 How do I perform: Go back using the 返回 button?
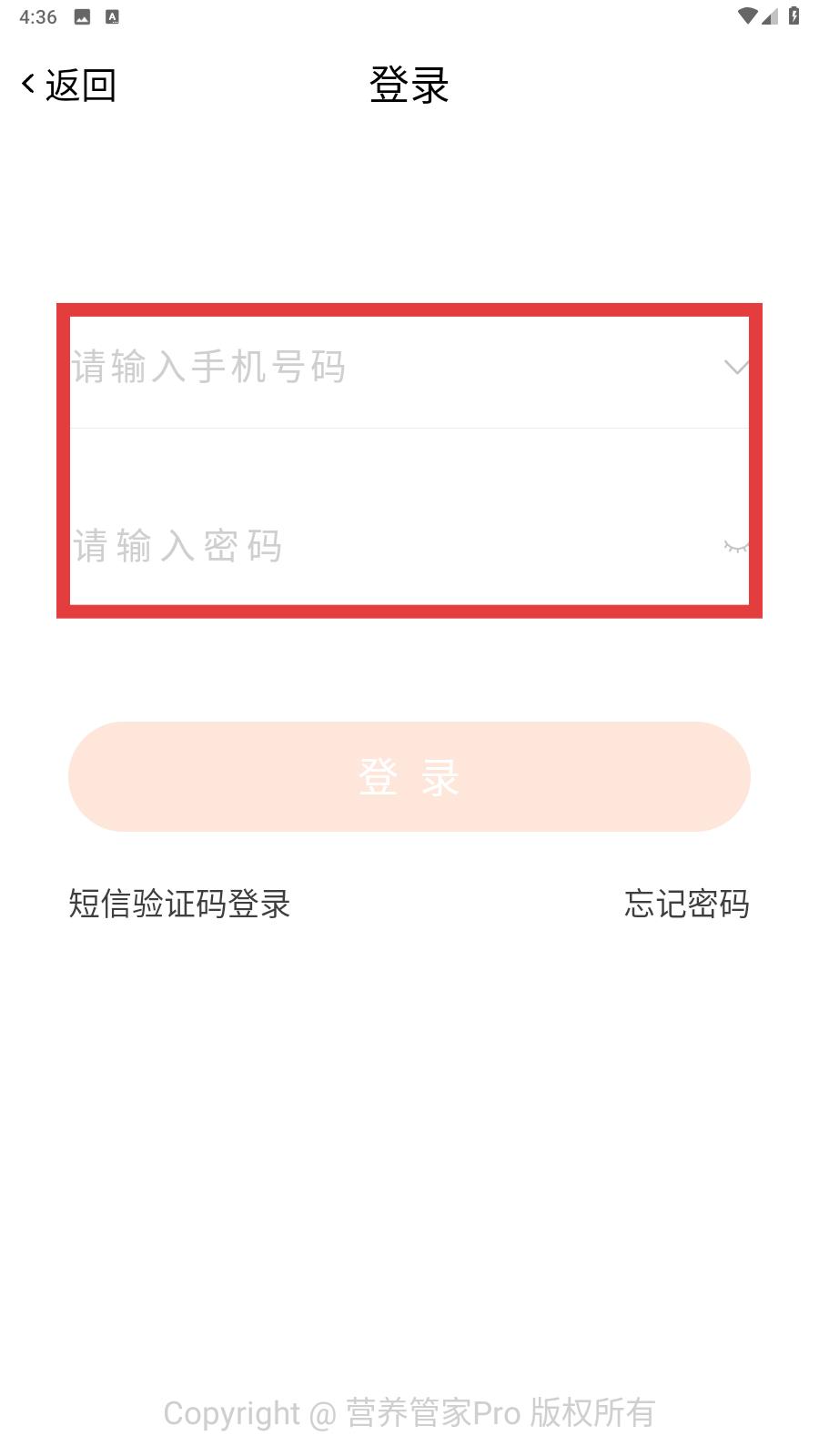tap(69, 86)
